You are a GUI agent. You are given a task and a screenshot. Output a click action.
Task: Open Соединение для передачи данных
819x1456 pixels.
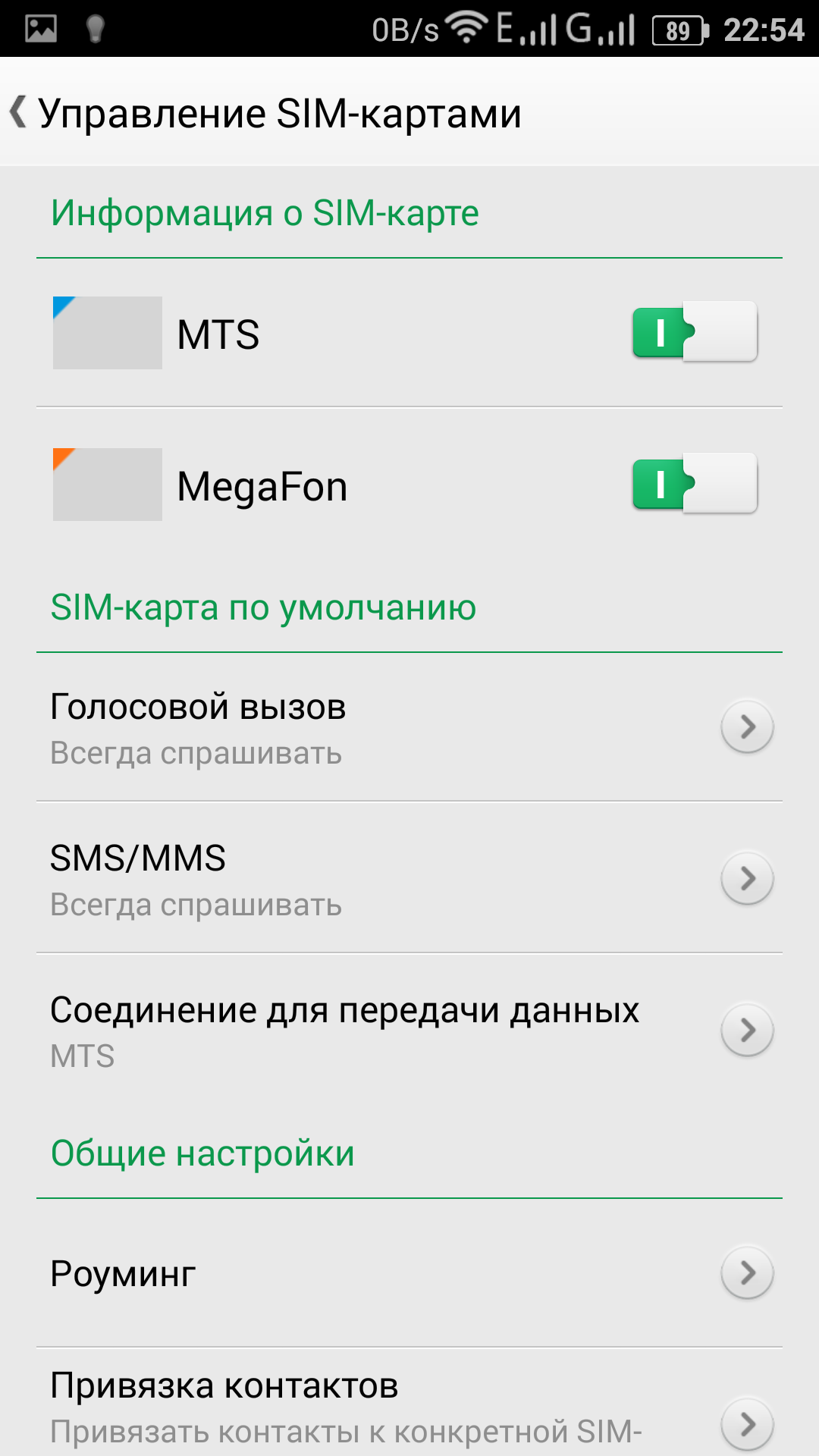coord(409,1030)
